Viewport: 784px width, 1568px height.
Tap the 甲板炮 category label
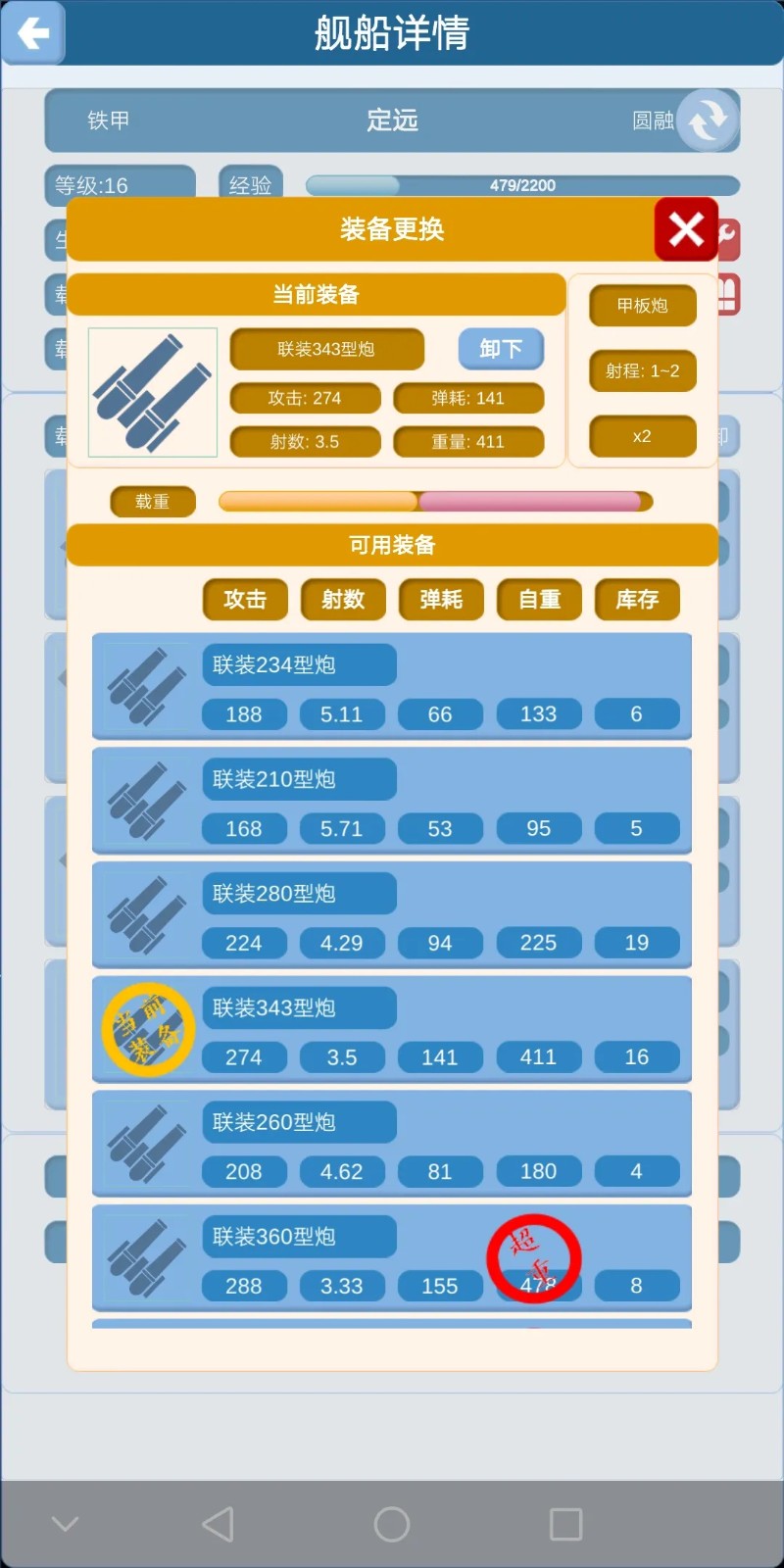click(642, 305)
